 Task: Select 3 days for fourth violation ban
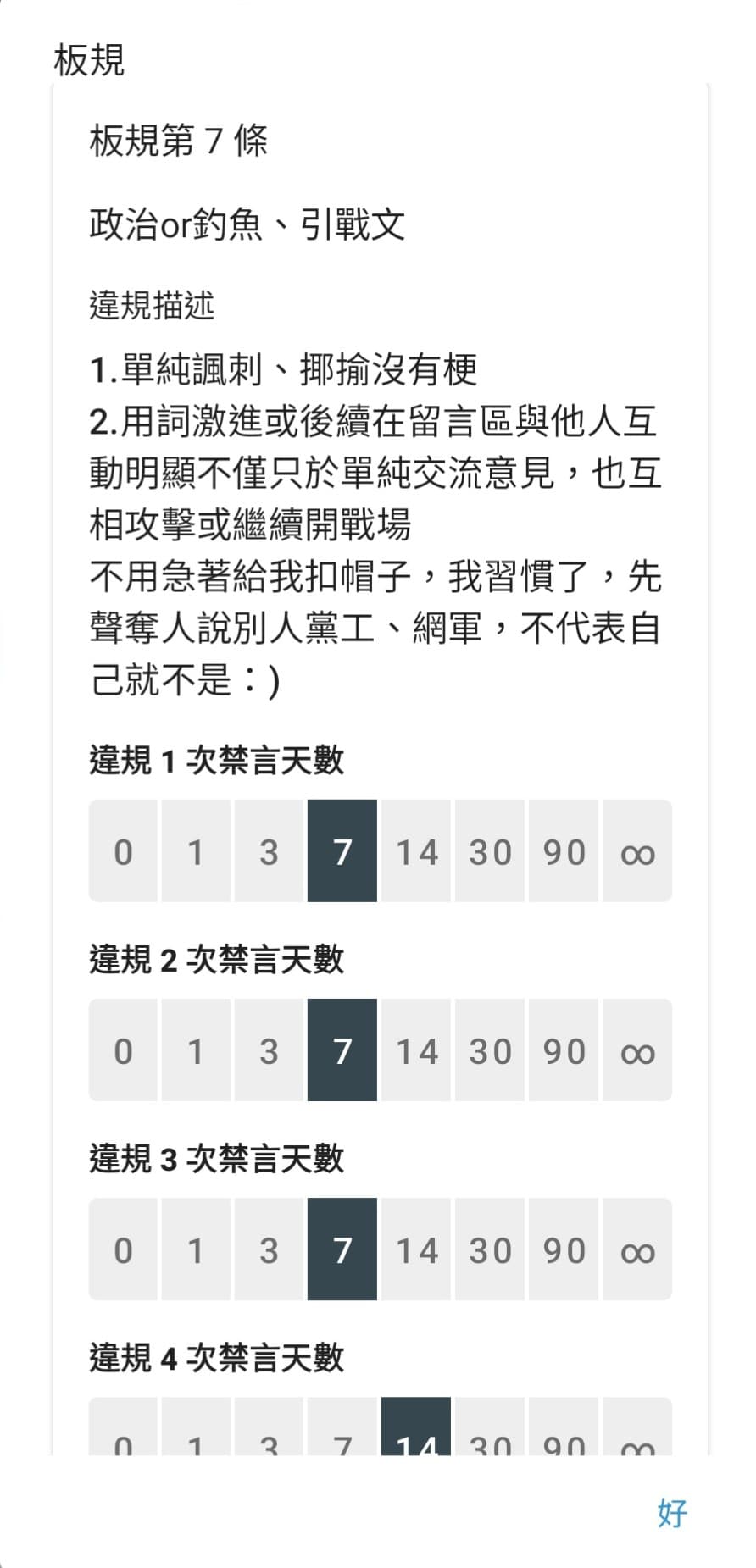tap(270, 1440)
